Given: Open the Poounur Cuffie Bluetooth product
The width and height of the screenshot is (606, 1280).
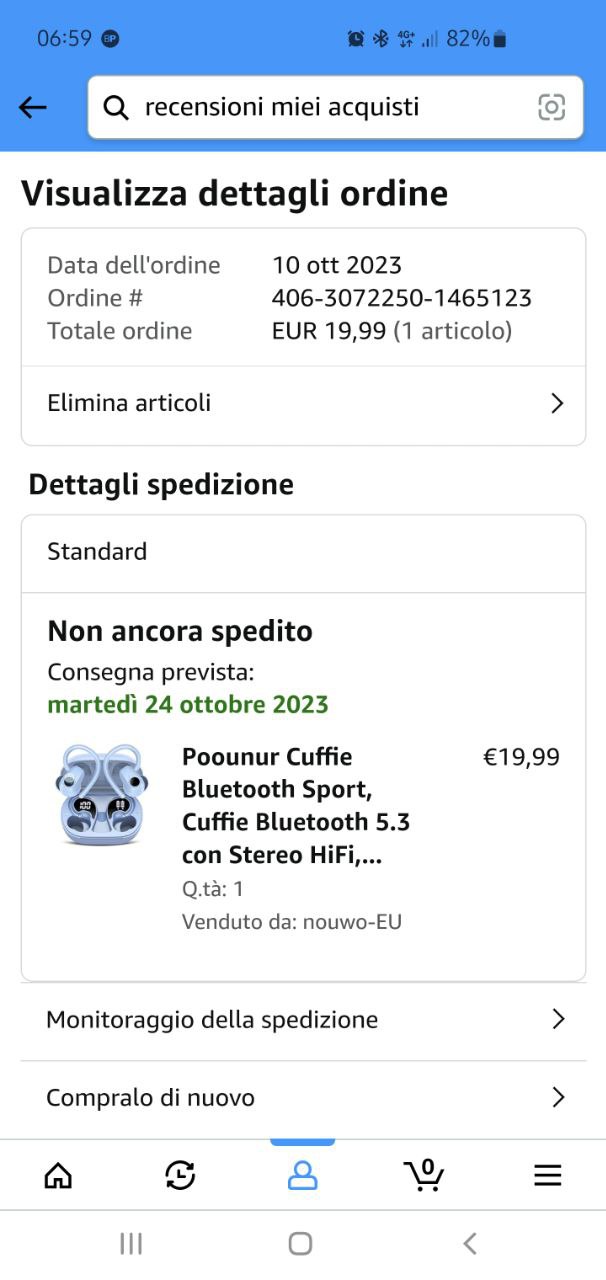Looking at the screenshot, I should [x=295, y=805].
